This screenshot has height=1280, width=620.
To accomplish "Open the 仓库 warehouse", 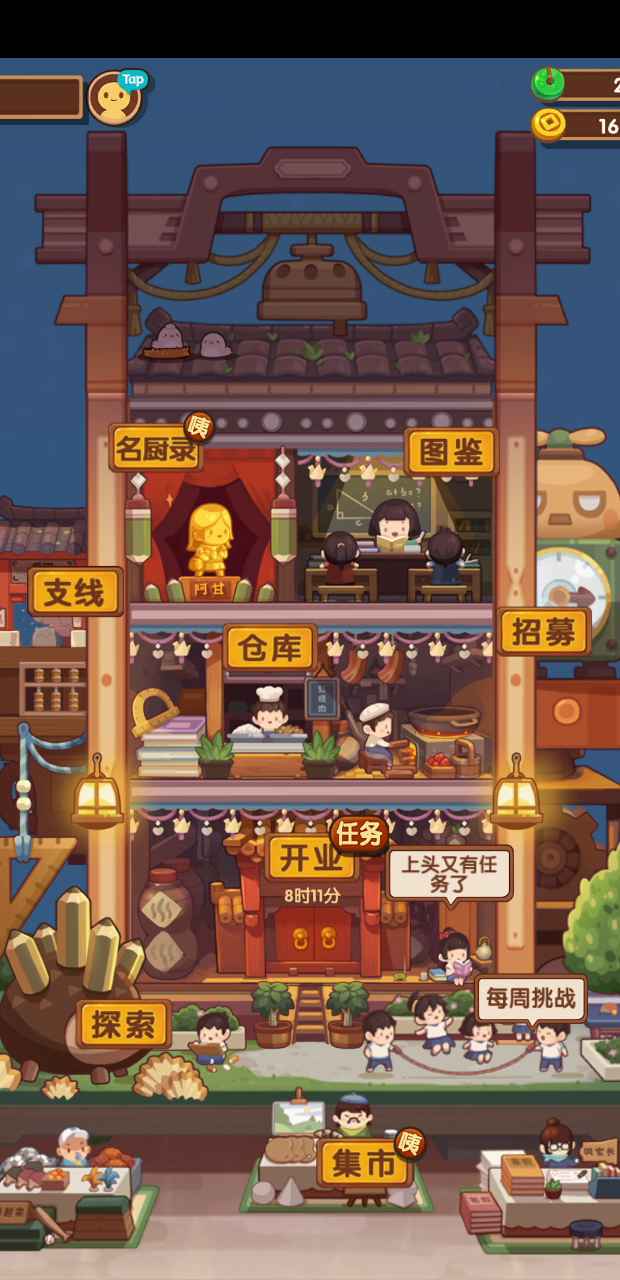I will pyautogui.click(x=270, y=648).
